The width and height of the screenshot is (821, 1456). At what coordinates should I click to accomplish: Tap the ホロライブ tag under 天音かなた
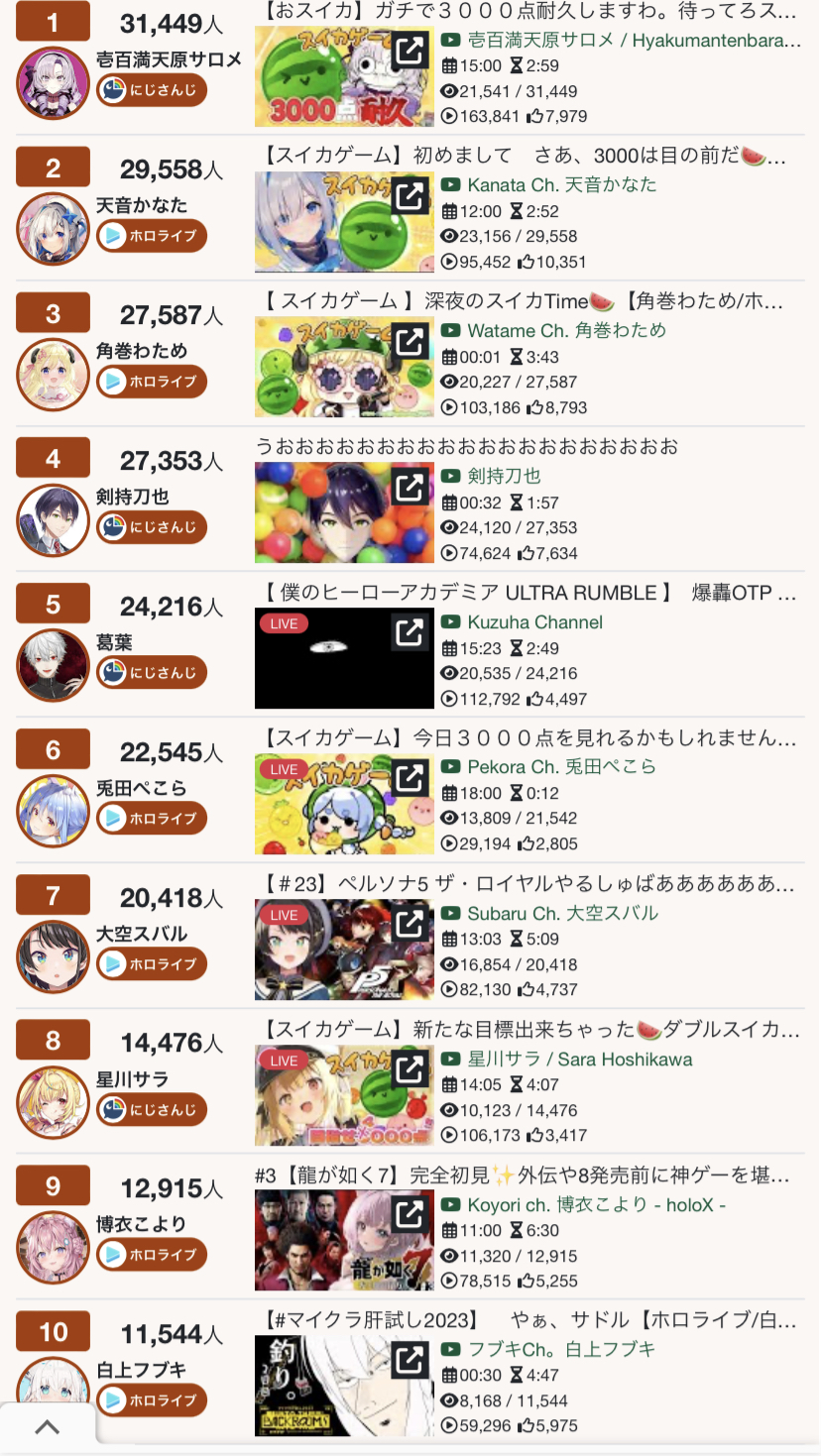(x=152, y=236)
